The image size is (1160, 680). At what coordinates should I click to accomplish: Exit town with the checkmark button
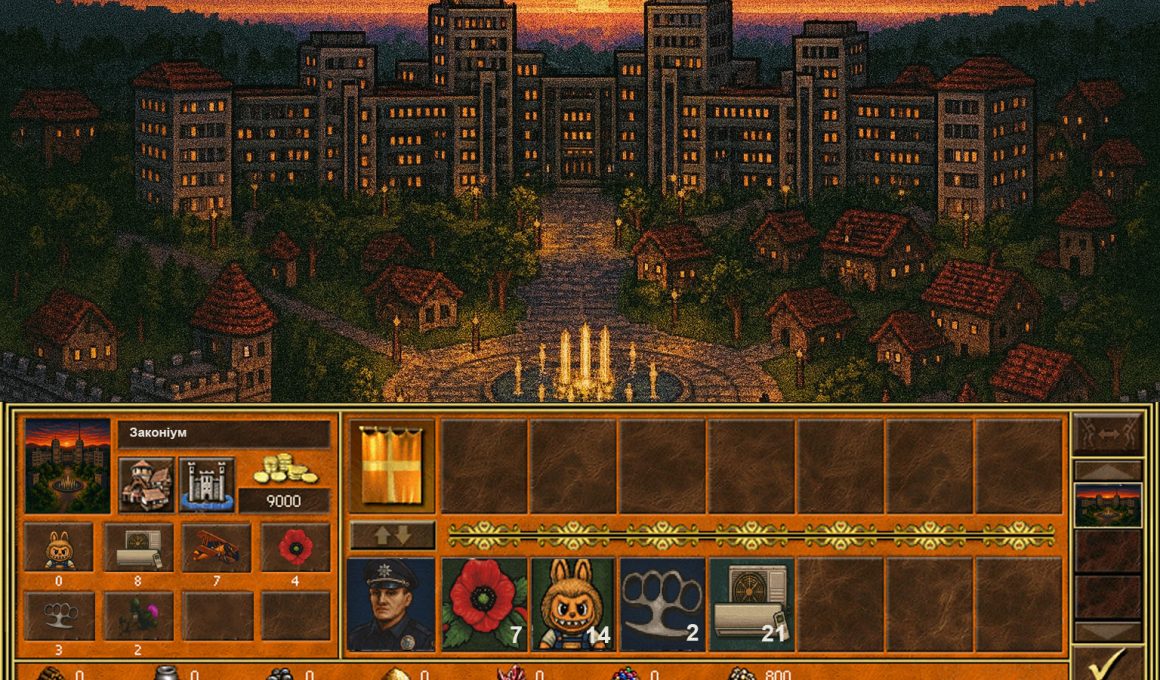[x=1107, y=663]
